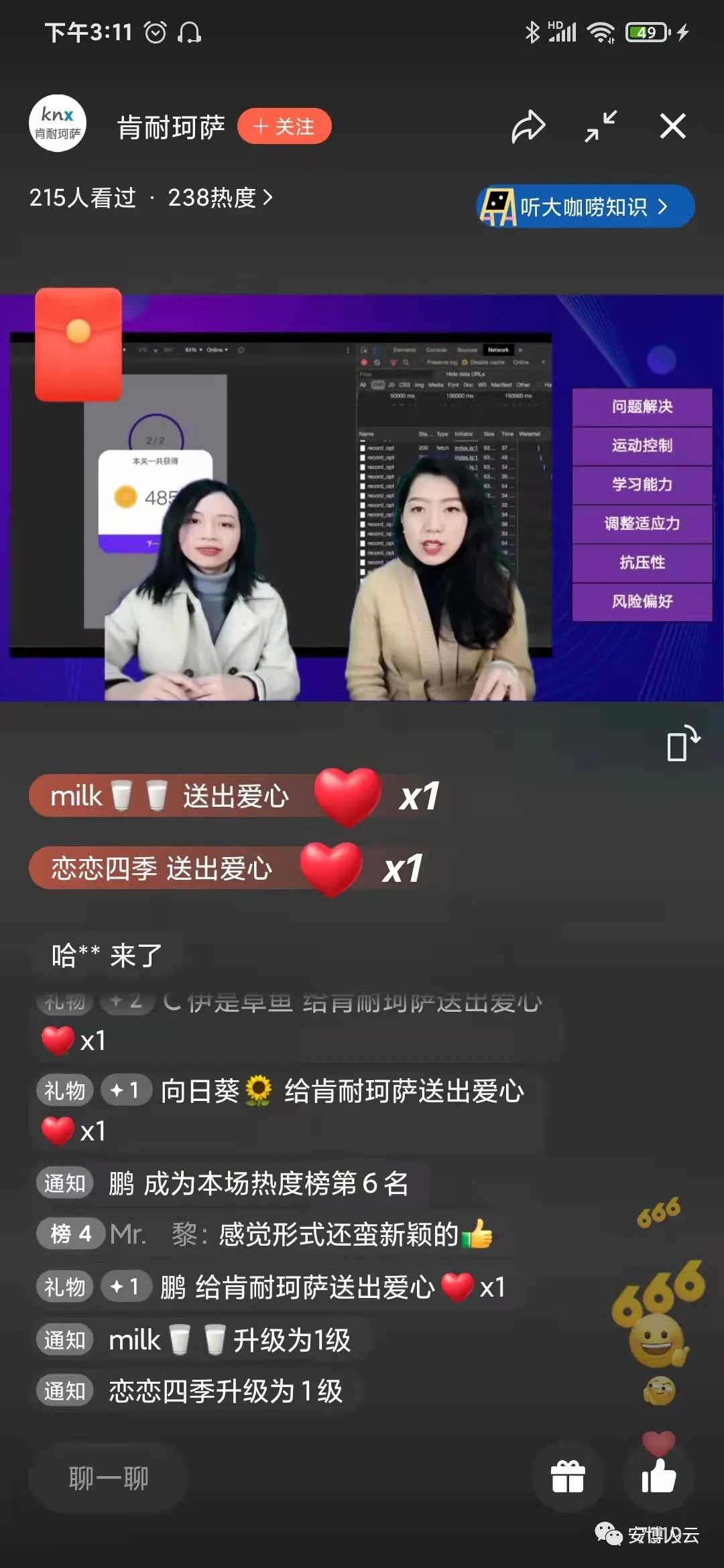
Task: Tap the 聊一聊 chat input
Action: (108, 1478)
